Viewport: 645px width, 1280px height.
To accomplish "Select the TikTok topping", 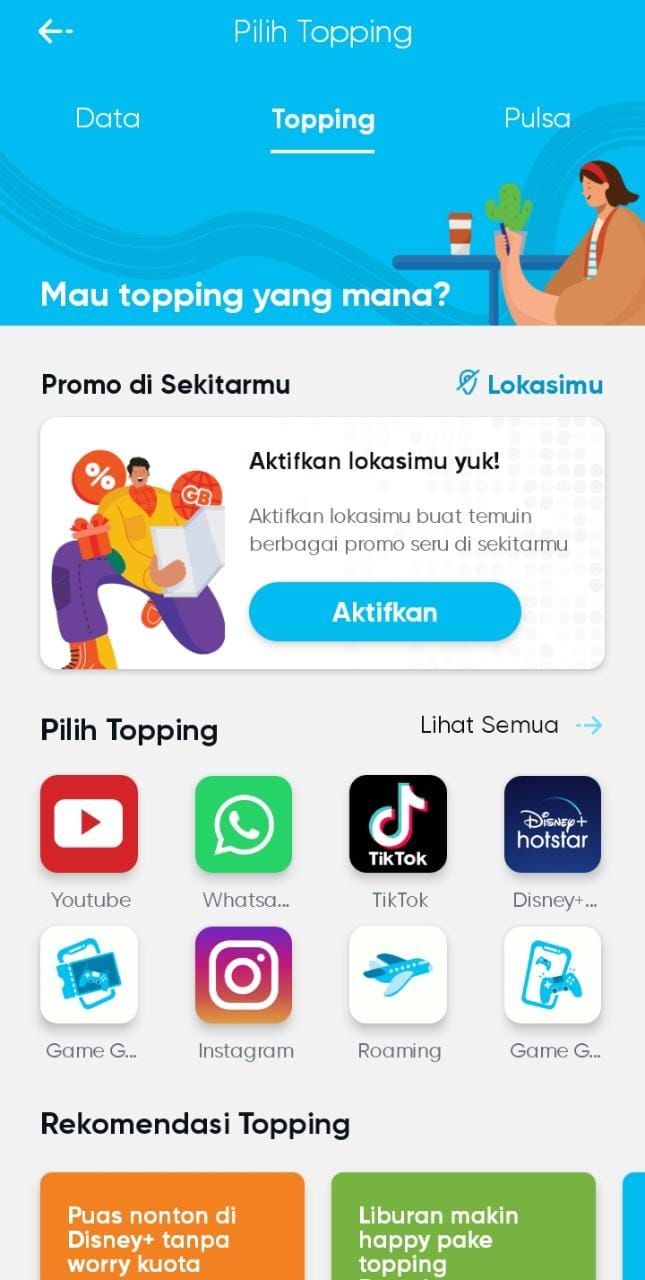I will [398, 824].
